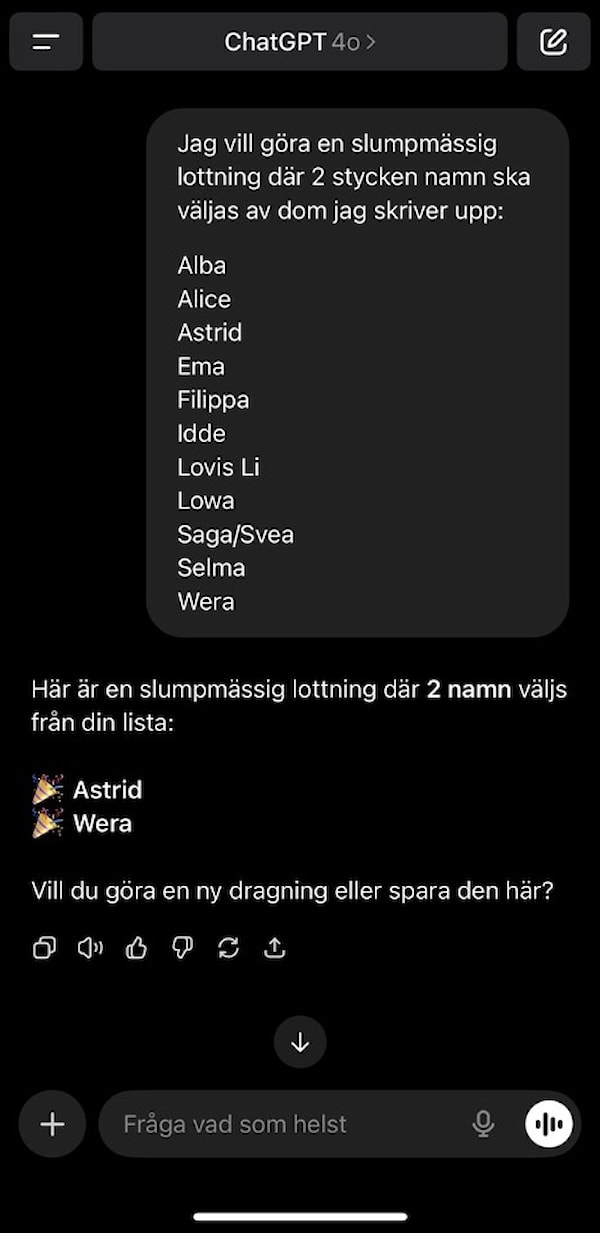The width and height of the screenshot is (600, 1233).
Task: Regenerate the response
Action: pos(228,948)
